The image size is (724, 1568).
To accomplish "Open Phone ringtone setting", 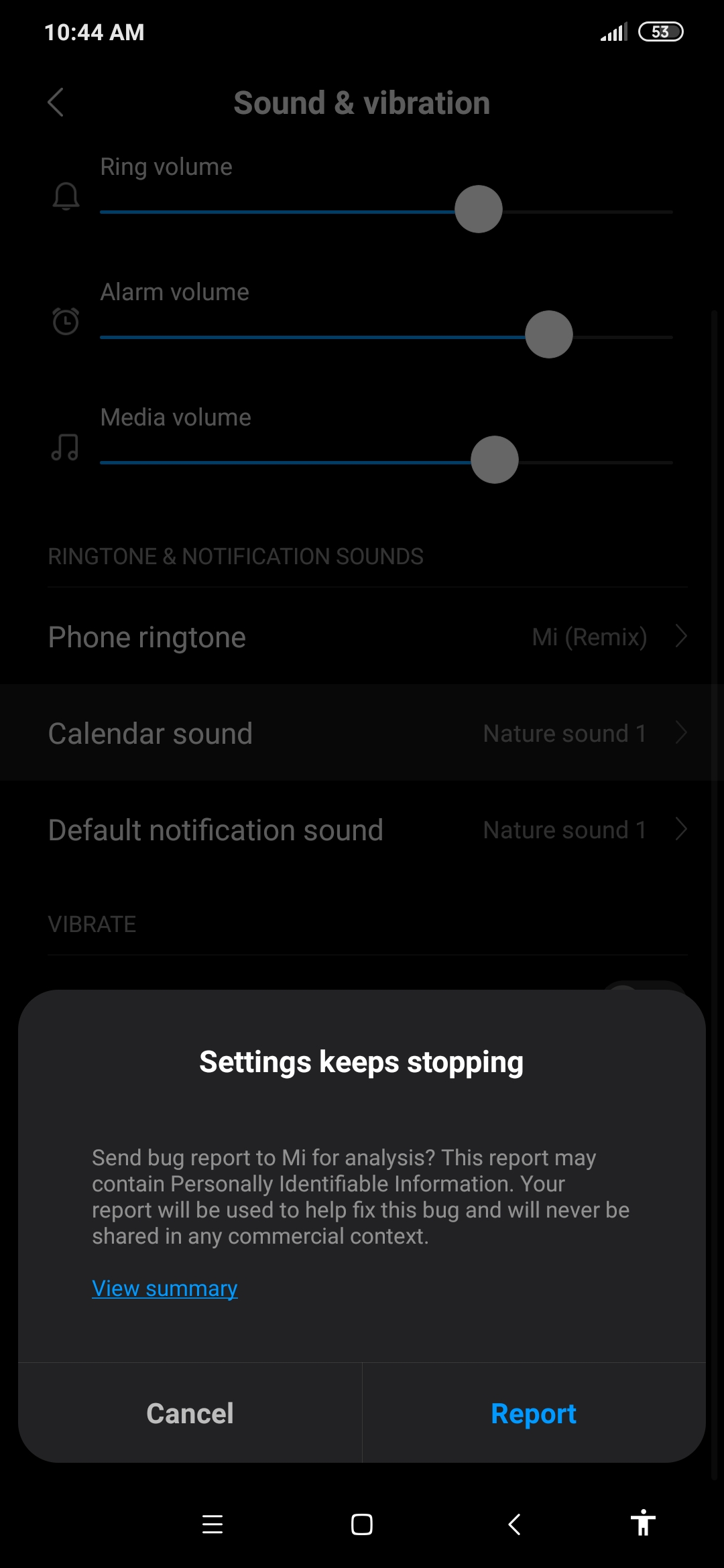I will click(362, 637).
